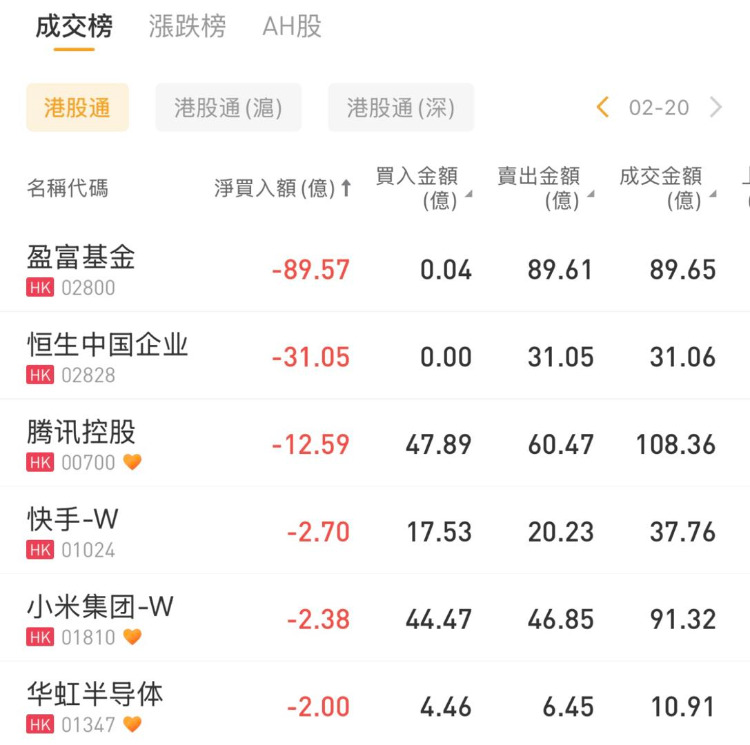Viewport: 750px width, 745px height.
Task: Open 快手-W stock details
Action: [73, 531]
